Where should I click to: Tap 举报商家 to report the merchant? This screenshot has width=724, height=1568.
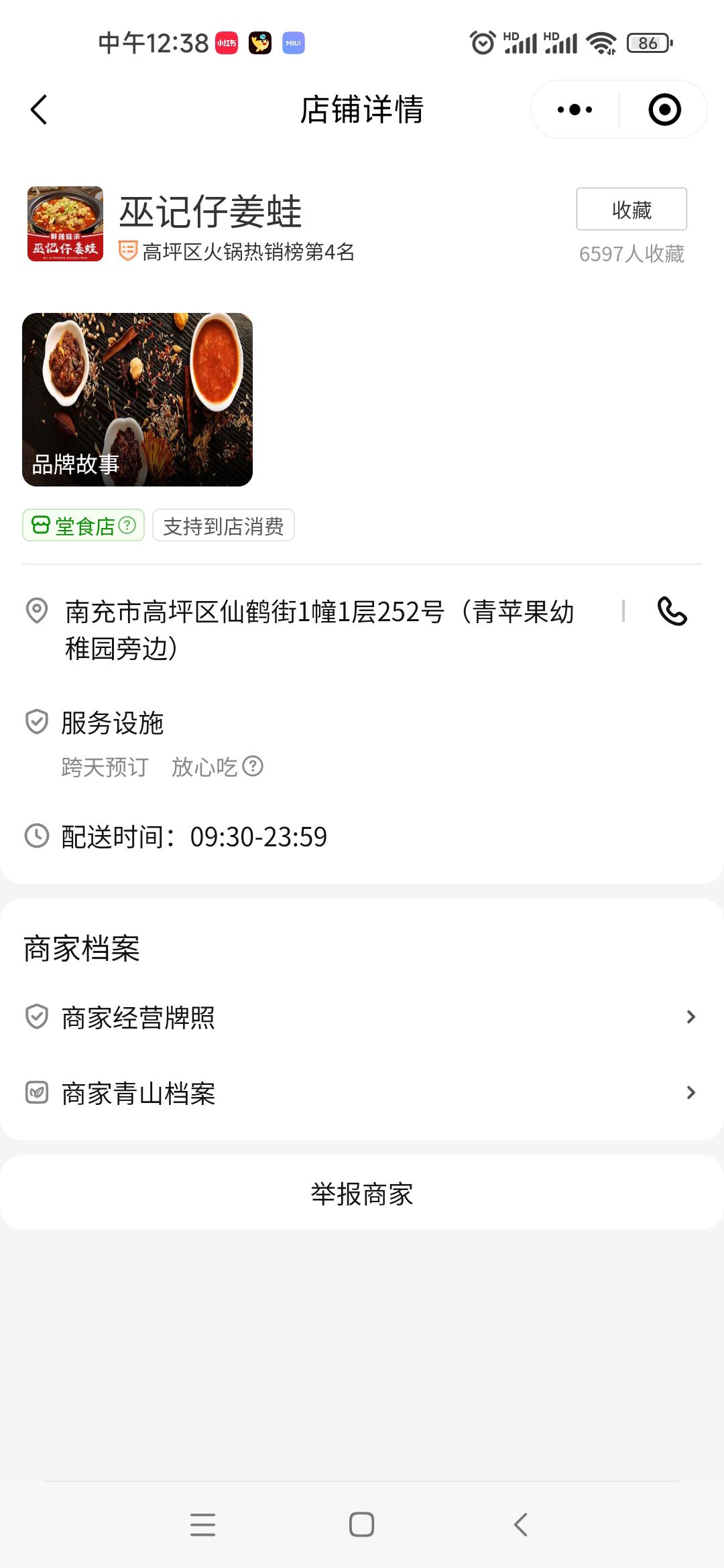coord(362,1193)
